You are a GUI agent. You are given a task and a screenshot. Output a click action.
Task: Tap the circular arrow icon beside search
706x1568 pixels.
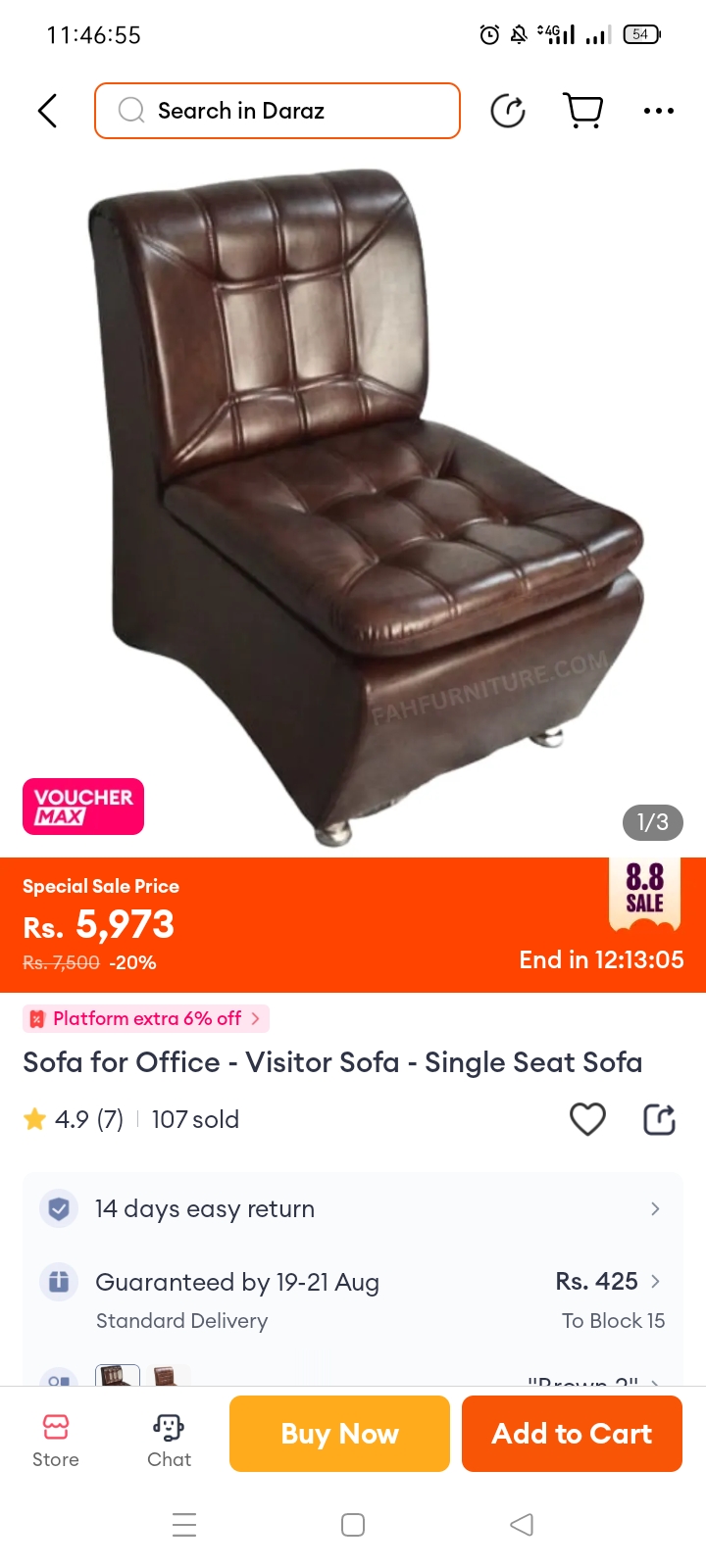coord(508,111)
